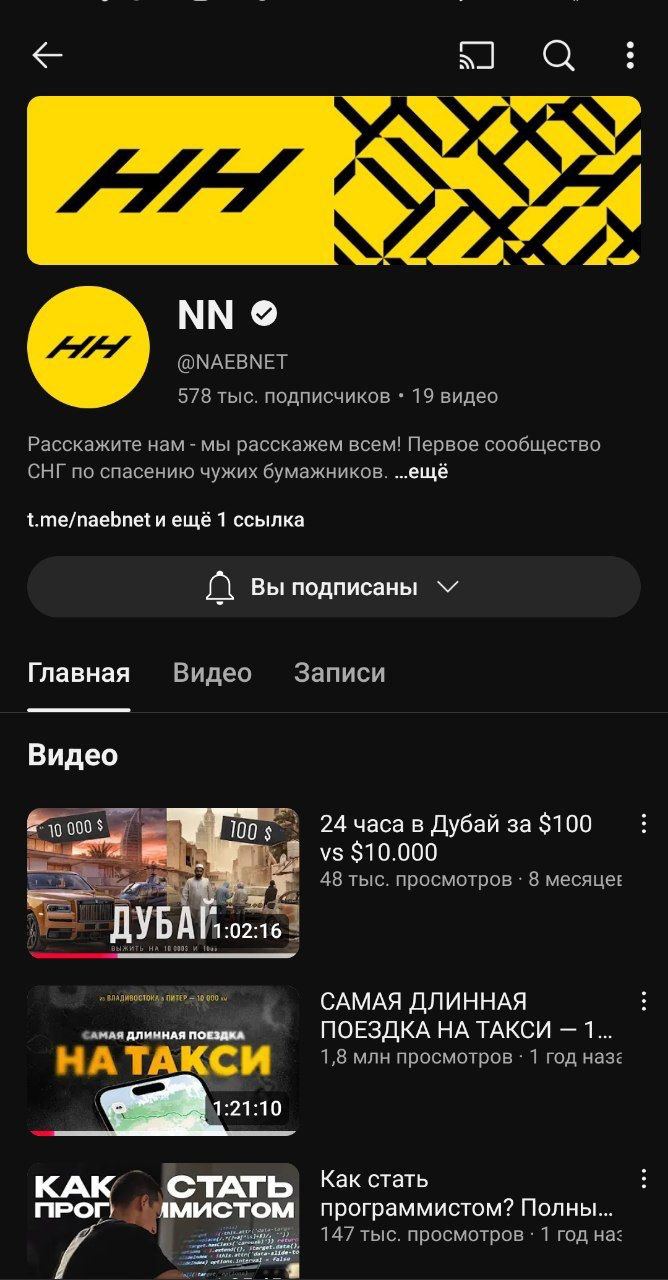Viewport: 668px width, 1280px height.
Task: Open options for «Как стать программистом?» video
Action: pyautogui.click(x=643, y=1180)
